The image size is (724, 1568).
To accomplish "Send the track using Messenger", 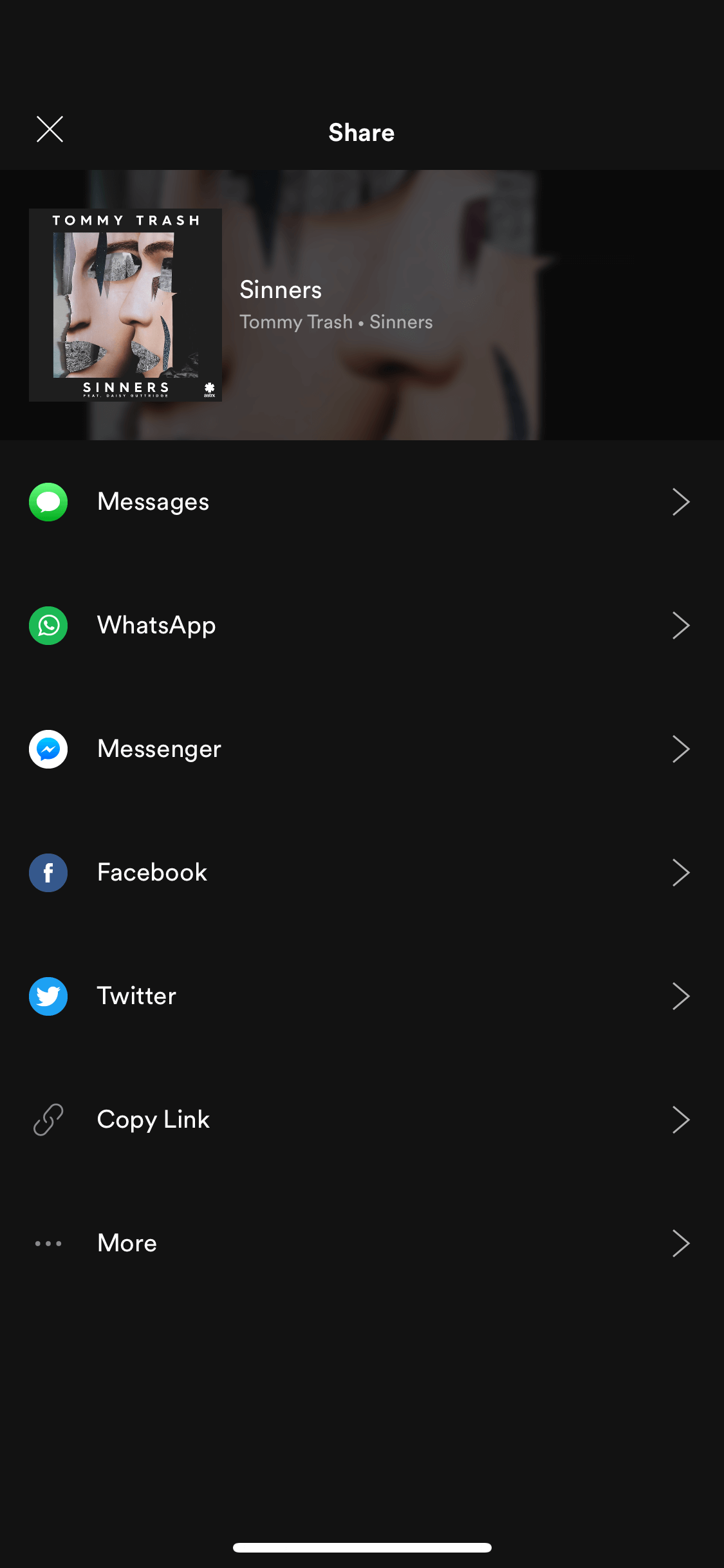I will [362, 749].
